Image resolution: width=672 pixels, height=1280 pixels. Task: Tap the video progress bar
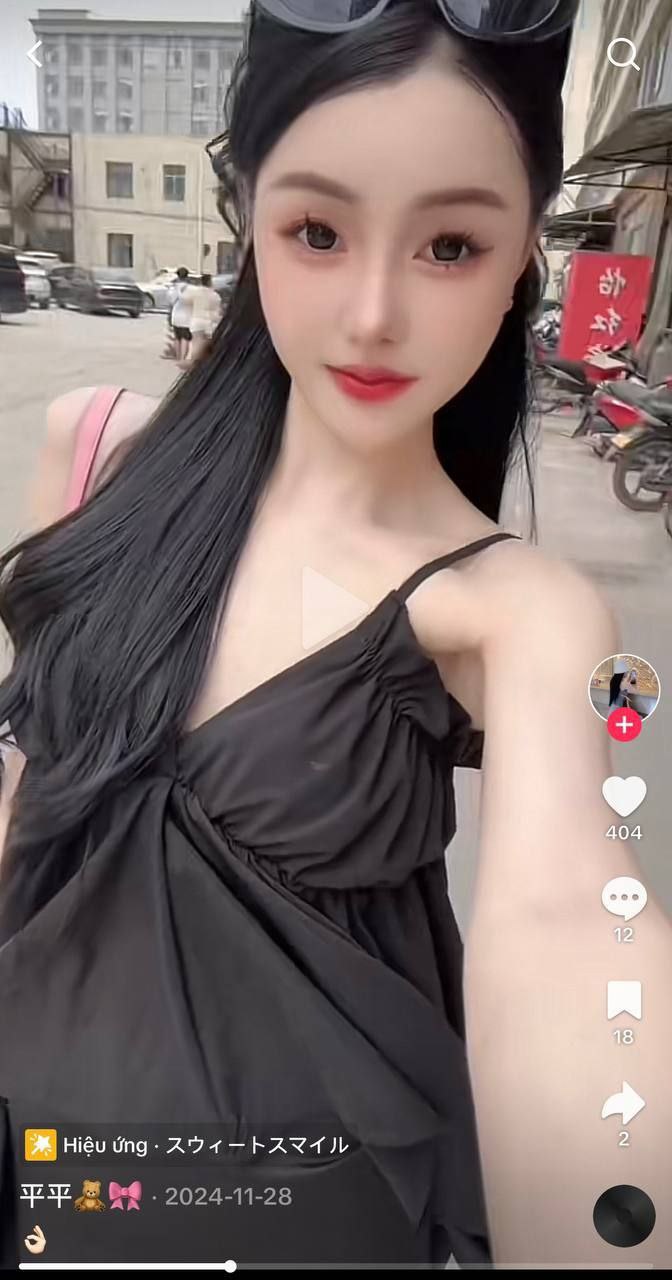pyautogui.click(x=336, y=1266)
